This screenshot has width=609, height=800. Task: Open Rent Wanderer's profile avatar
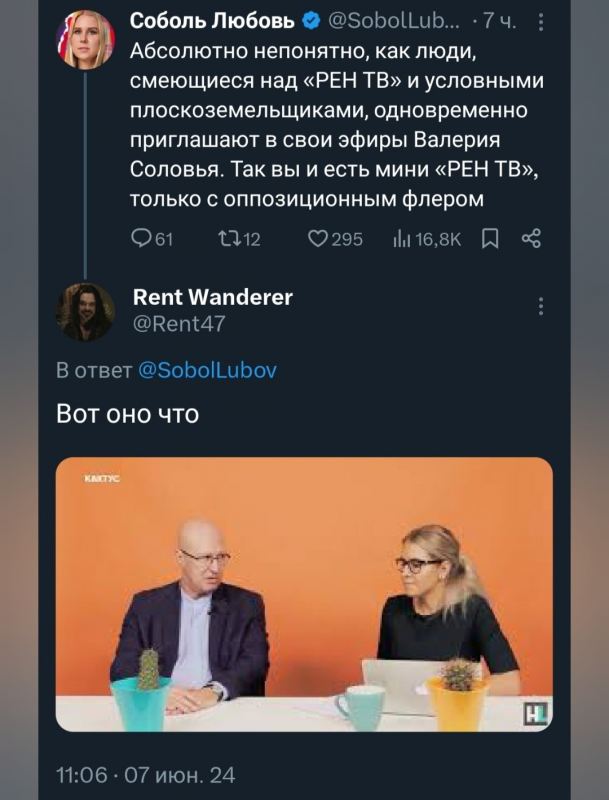86,312
